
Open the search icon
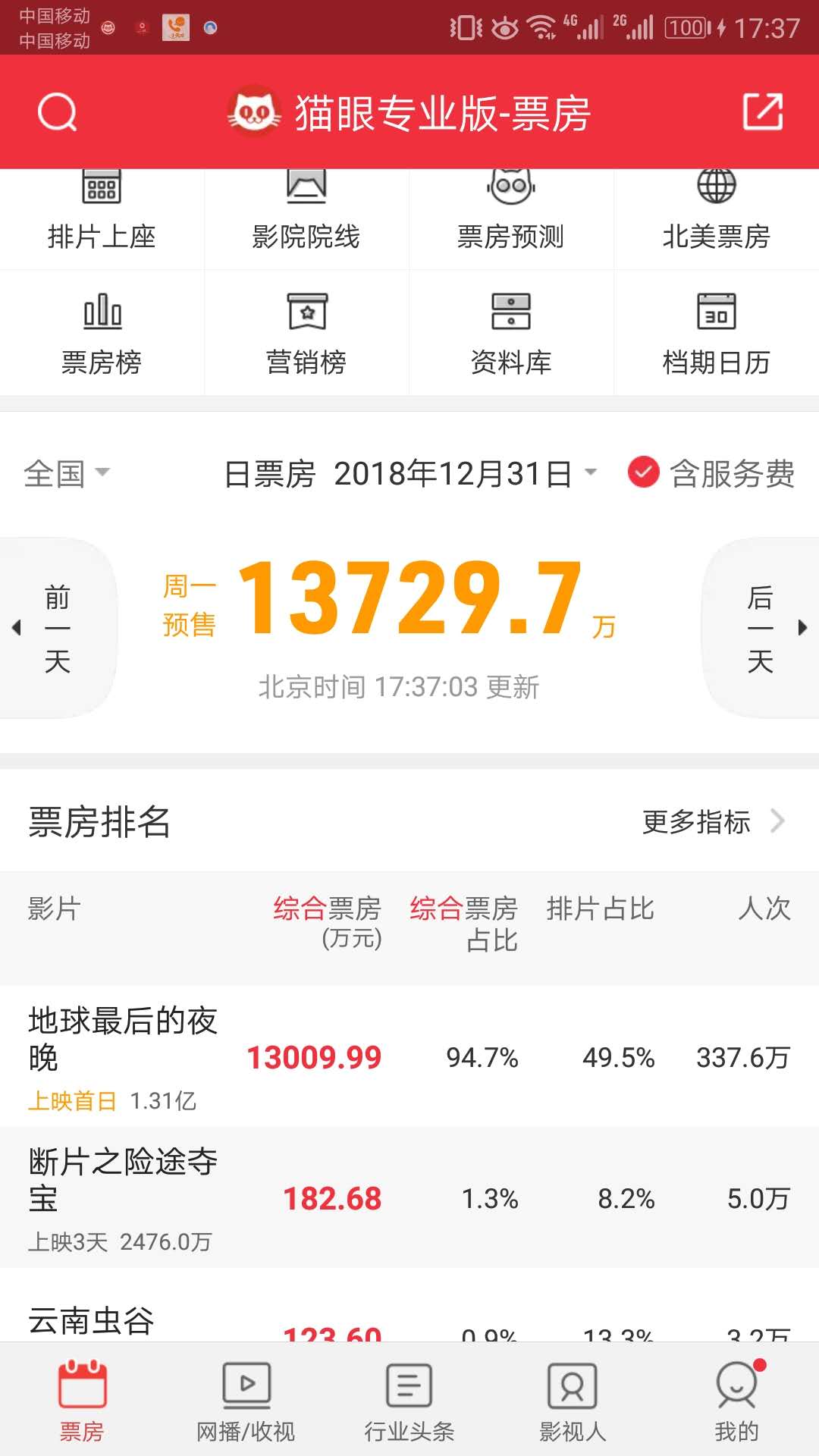[x=58, y=112]
